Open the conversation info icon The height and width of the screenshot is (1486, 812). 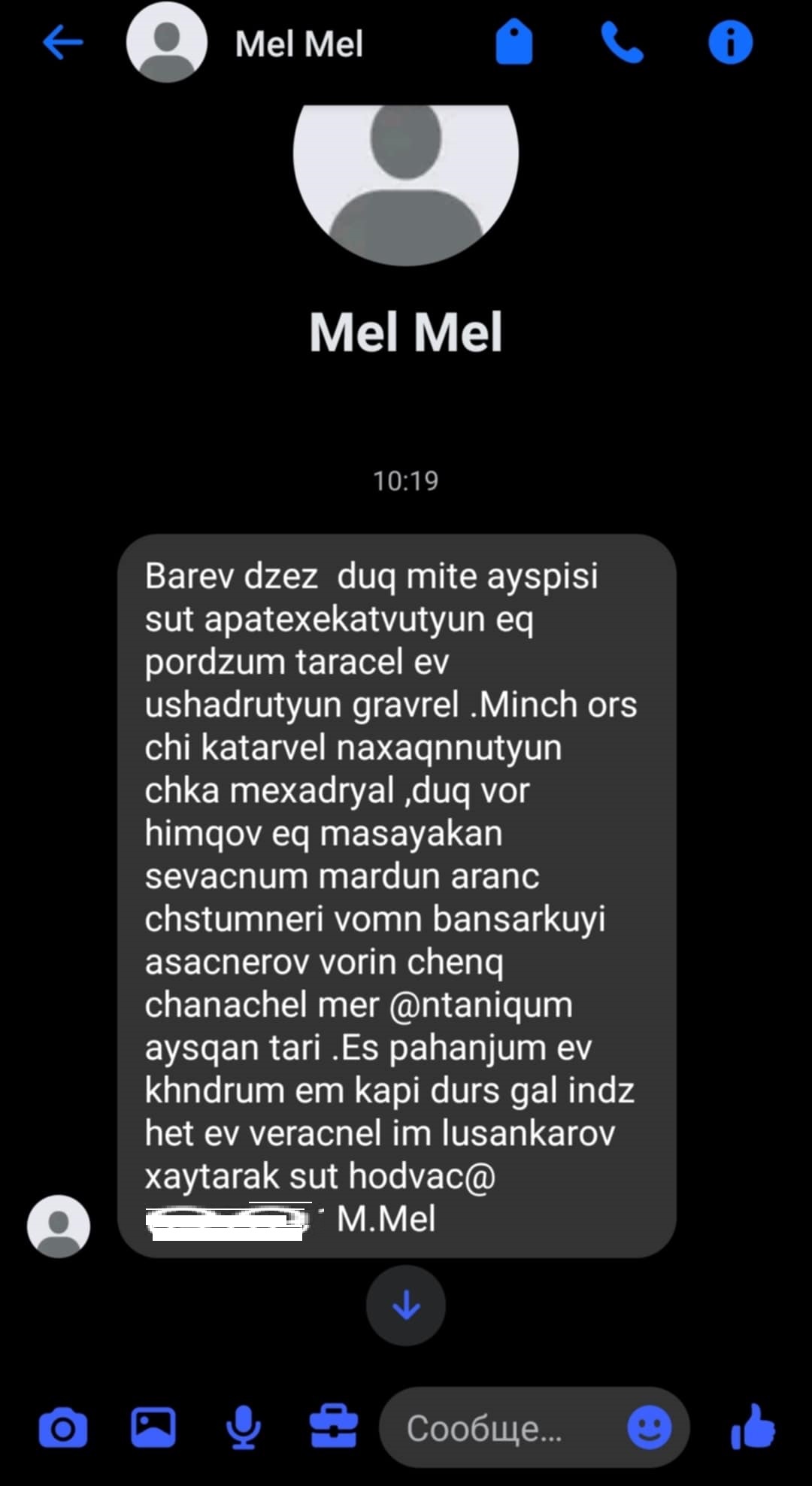[x=730, y=42]
